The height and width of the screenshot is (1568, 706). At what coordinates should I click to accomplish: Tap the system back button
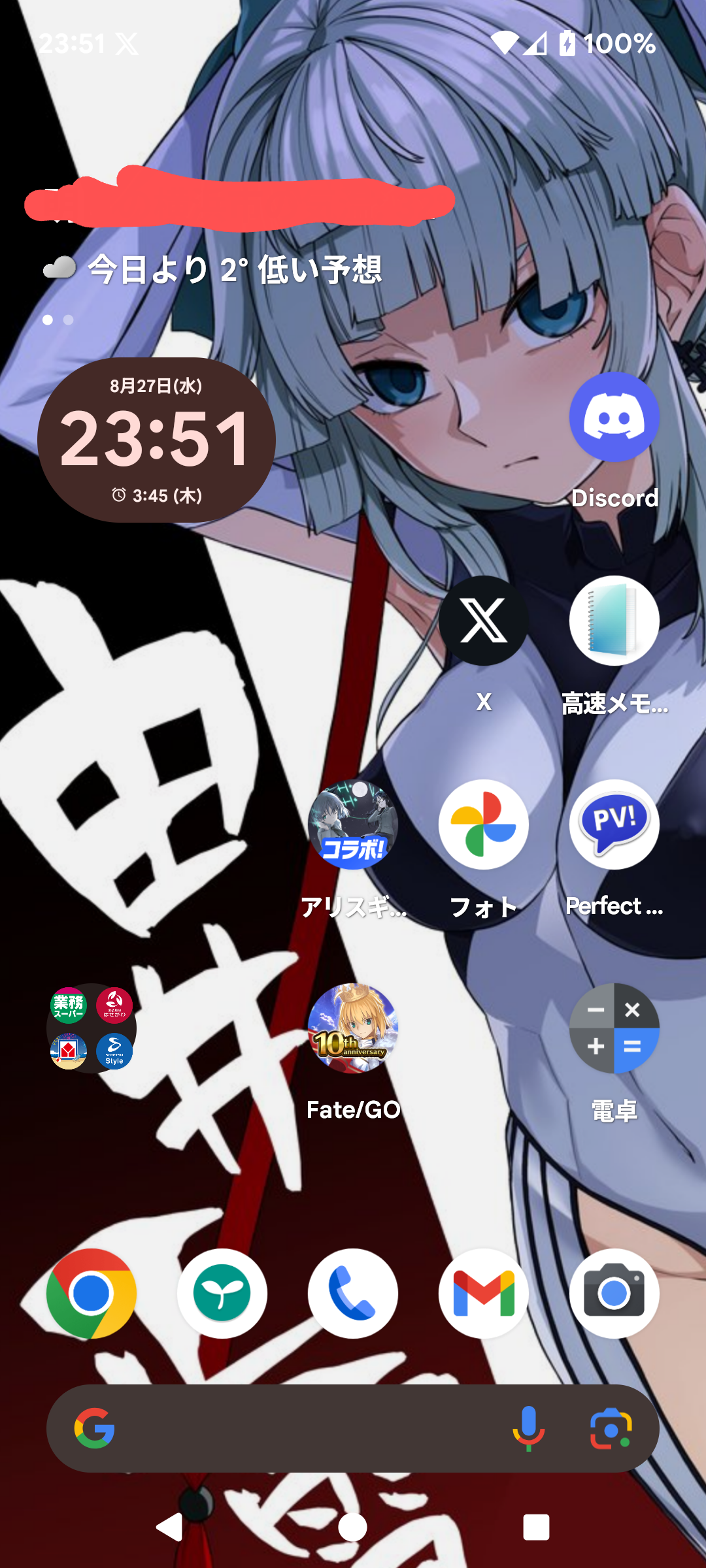click(169, 1527)
